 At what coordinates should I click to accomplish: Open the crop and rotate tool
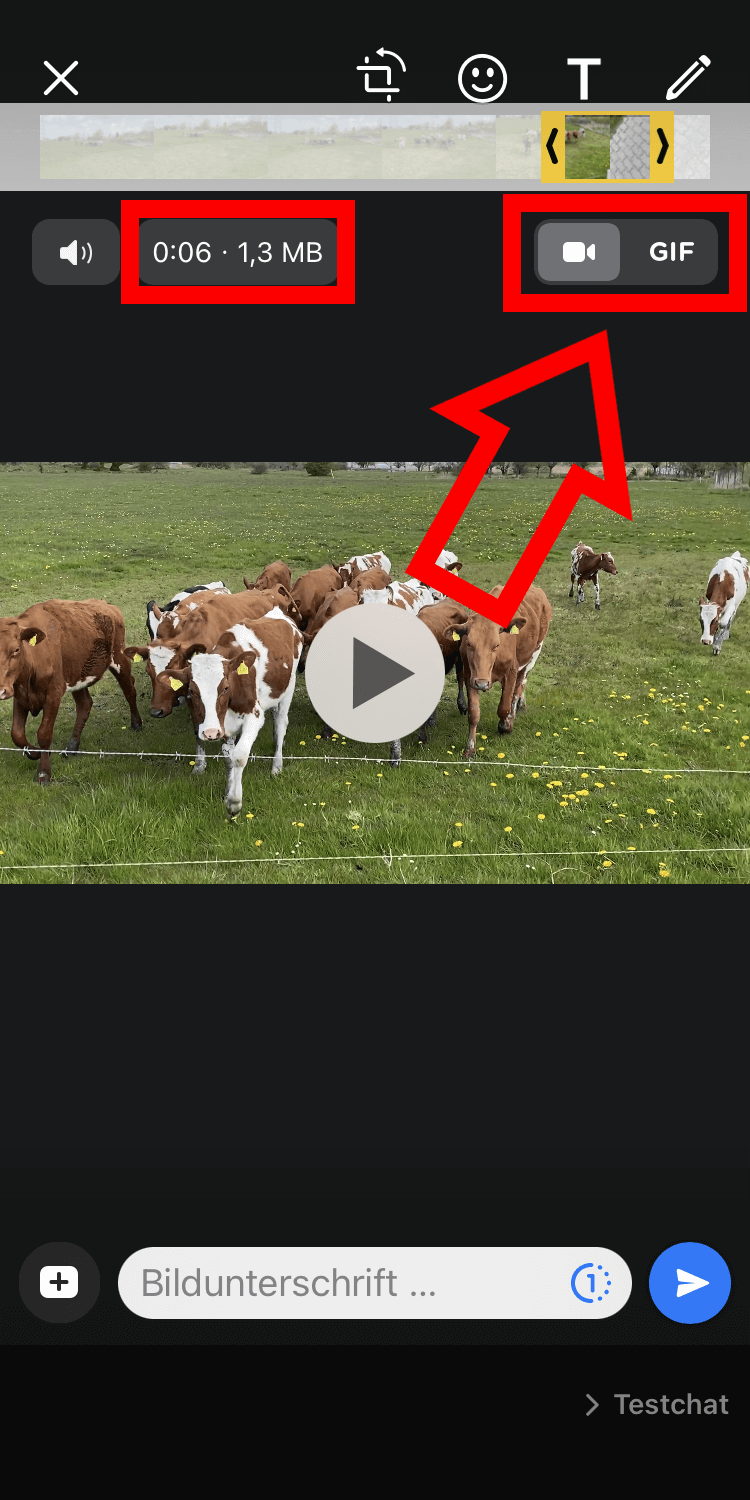point(381,77)
